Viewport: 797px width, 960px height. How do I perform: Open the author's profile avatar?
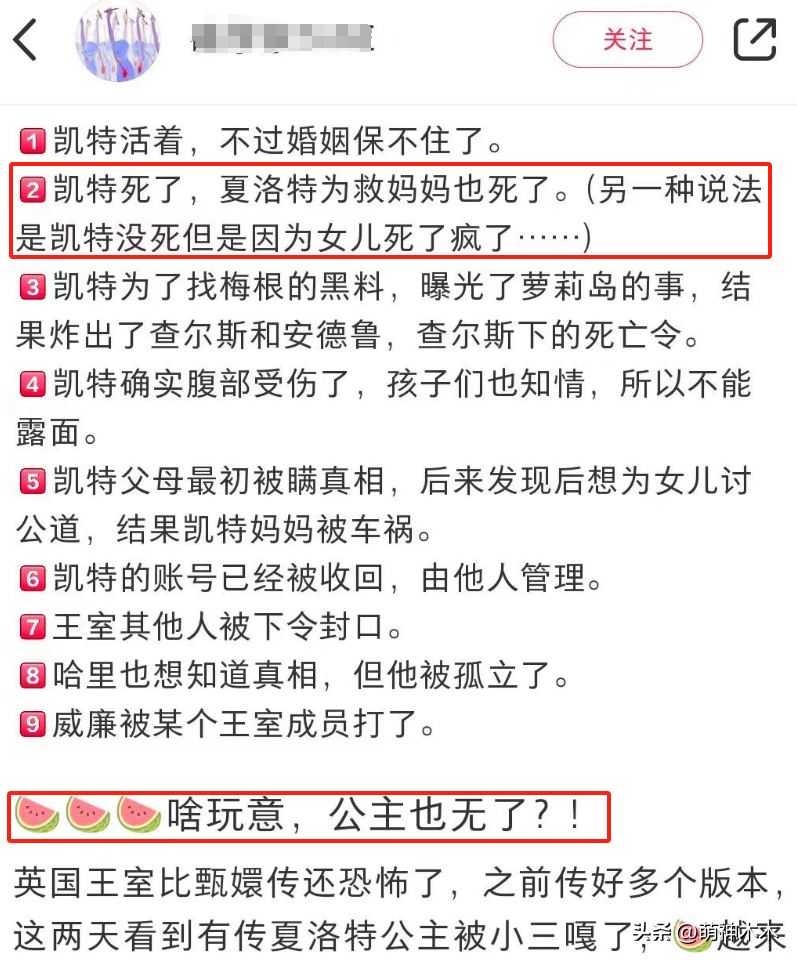coord(118,40)
